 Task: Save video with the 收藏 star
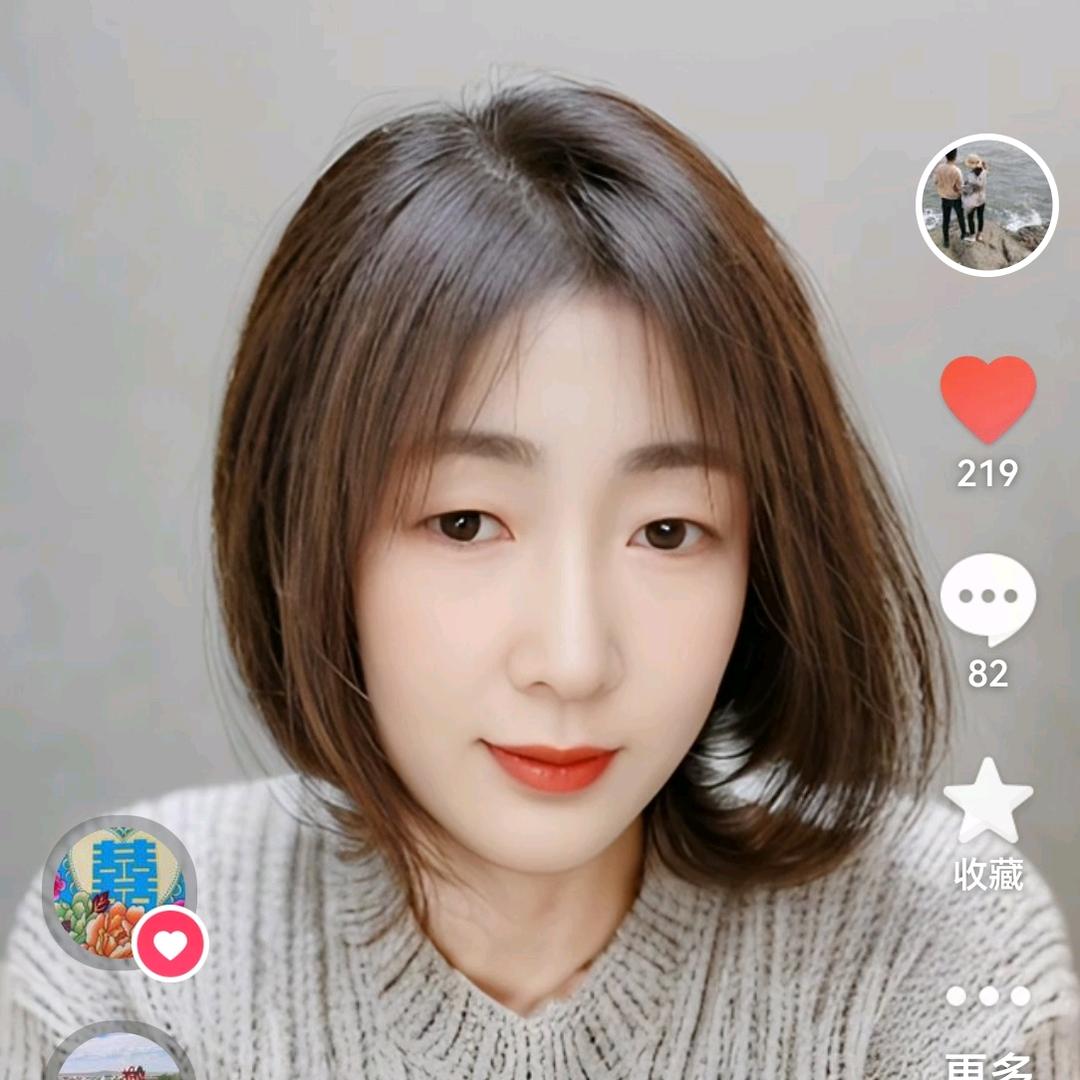click(988, 802)
